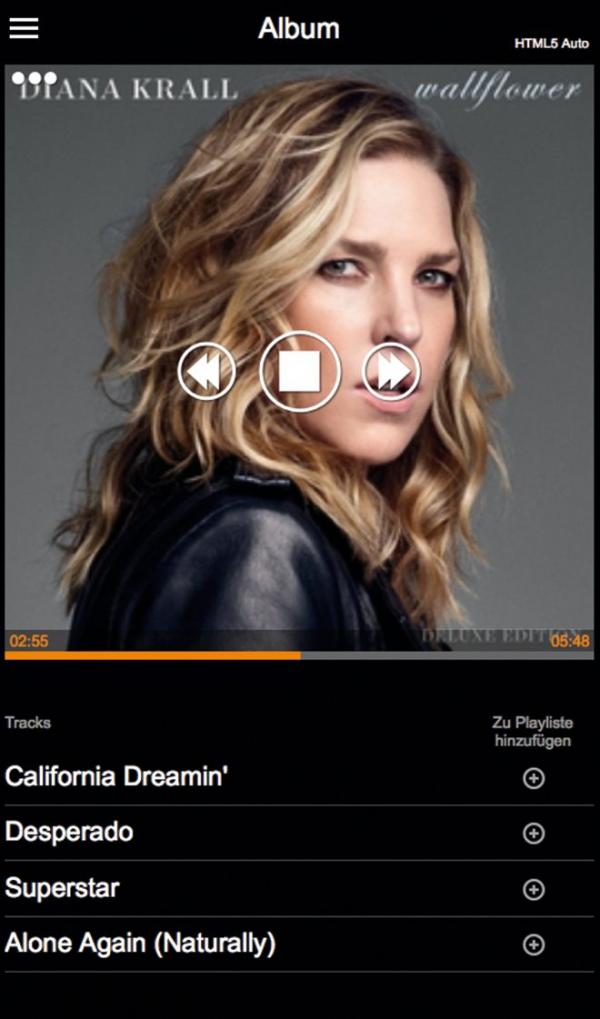The width and height of the screenshot is (600, 1019).
Task: Add Superstar to the playlist
Action: tap(534, 889)
